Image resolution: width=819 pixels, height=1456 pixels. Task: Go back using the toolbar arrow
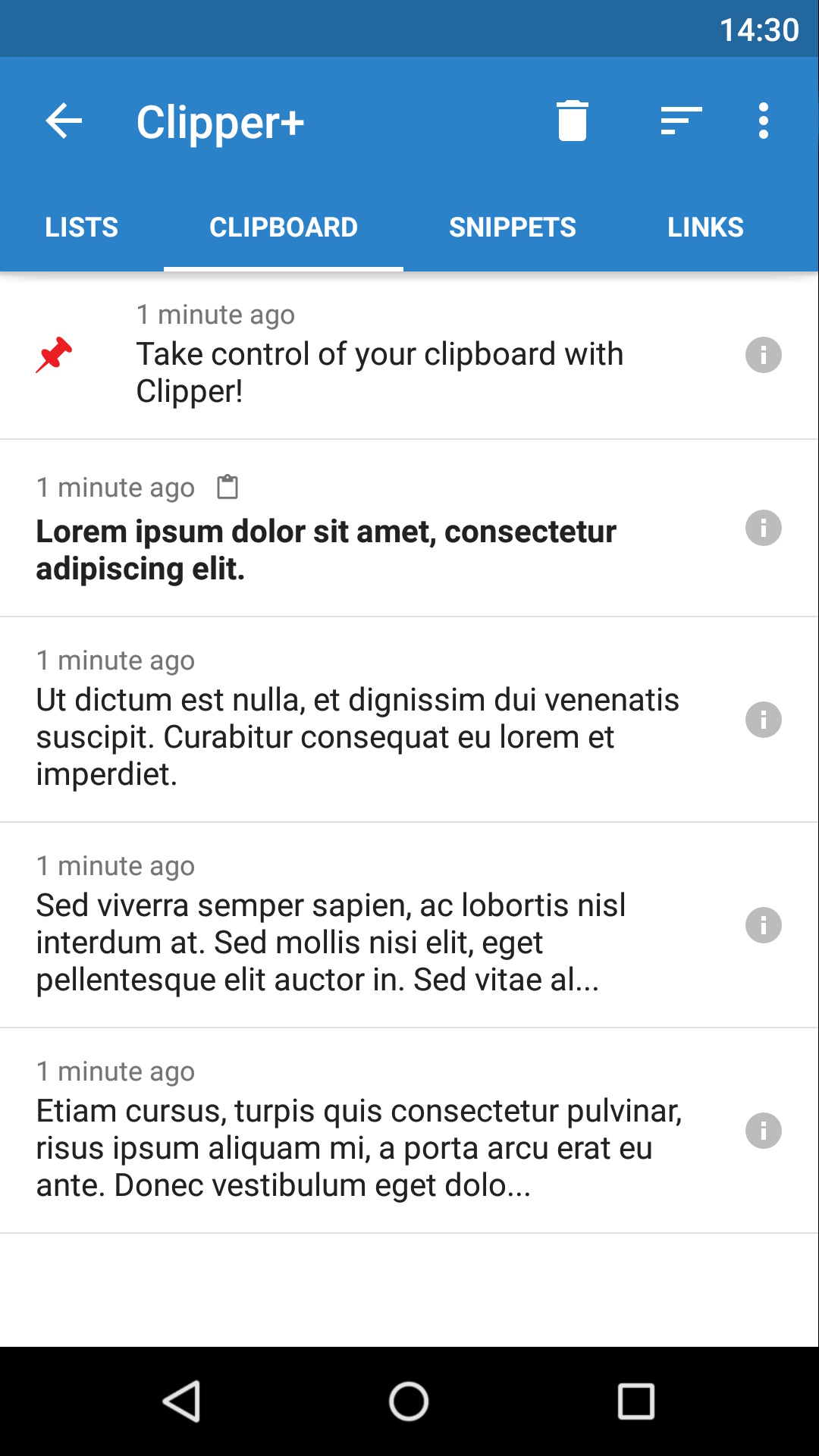(64, 121)
